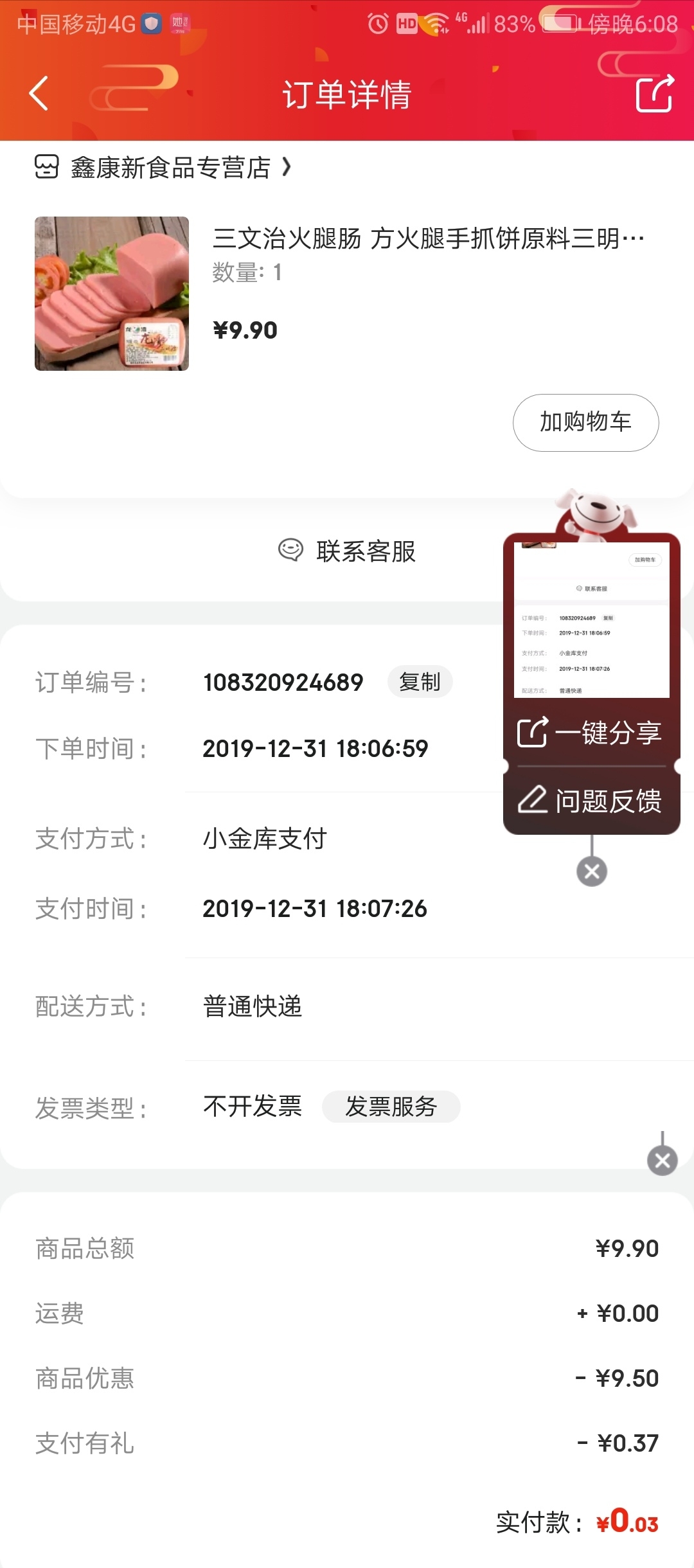Tap 加购物车 to add to cart

[585, 422]
